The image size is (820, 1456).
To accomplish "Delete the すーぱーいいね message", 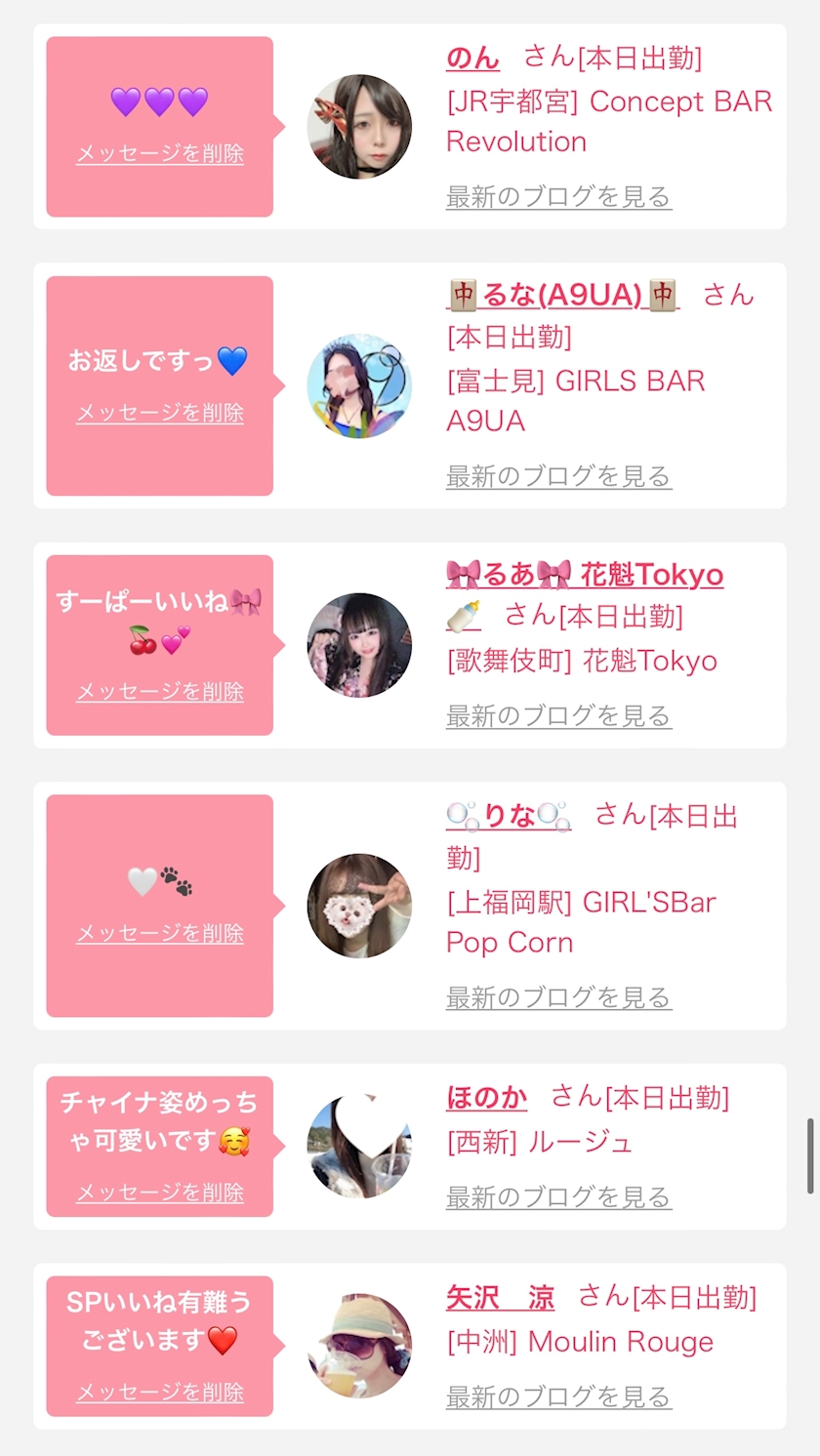I will click(x=160, y=692).
